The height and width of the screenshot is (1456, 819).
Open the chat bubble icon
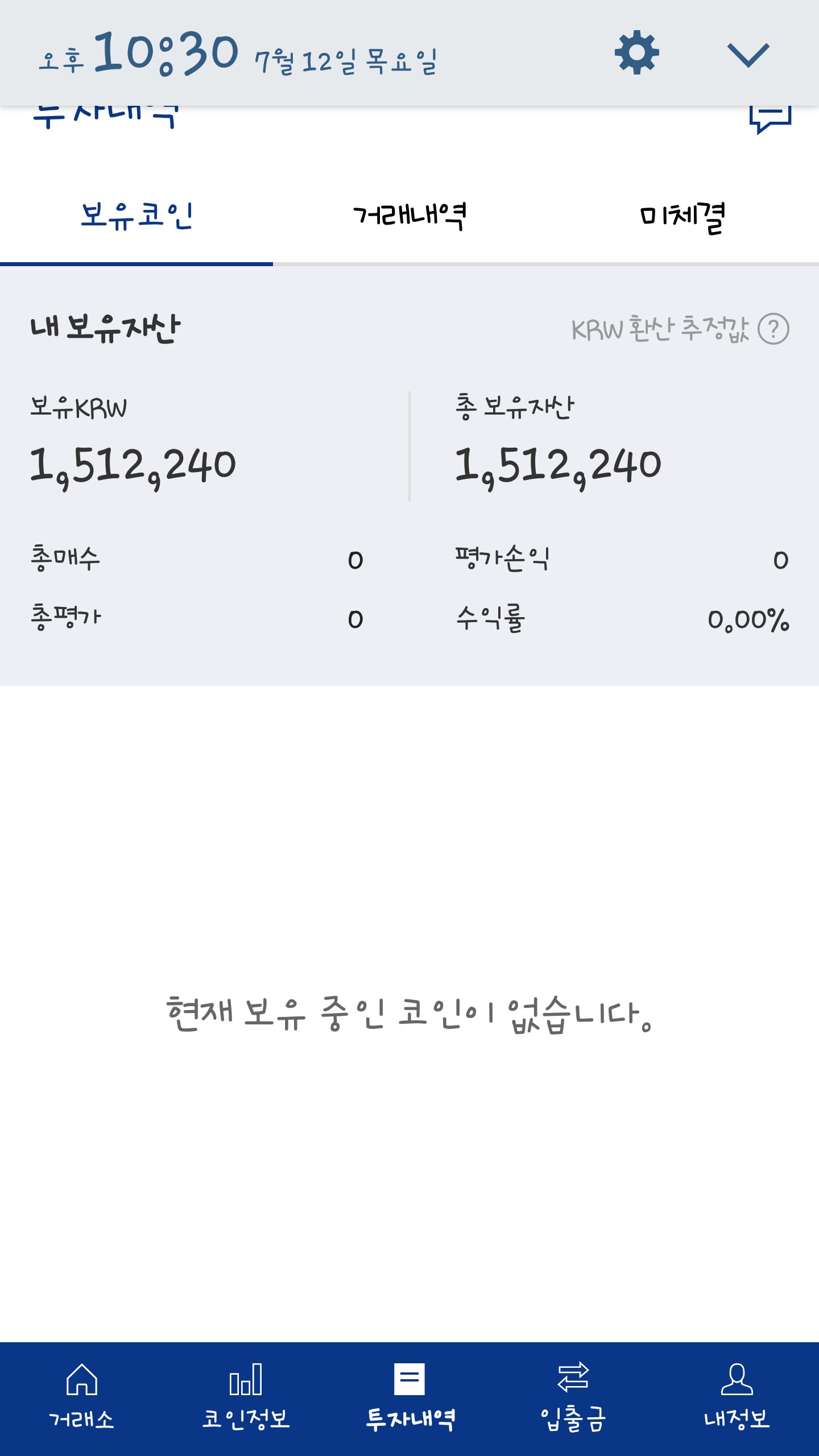pyautogui.click(x=770, y=117)
